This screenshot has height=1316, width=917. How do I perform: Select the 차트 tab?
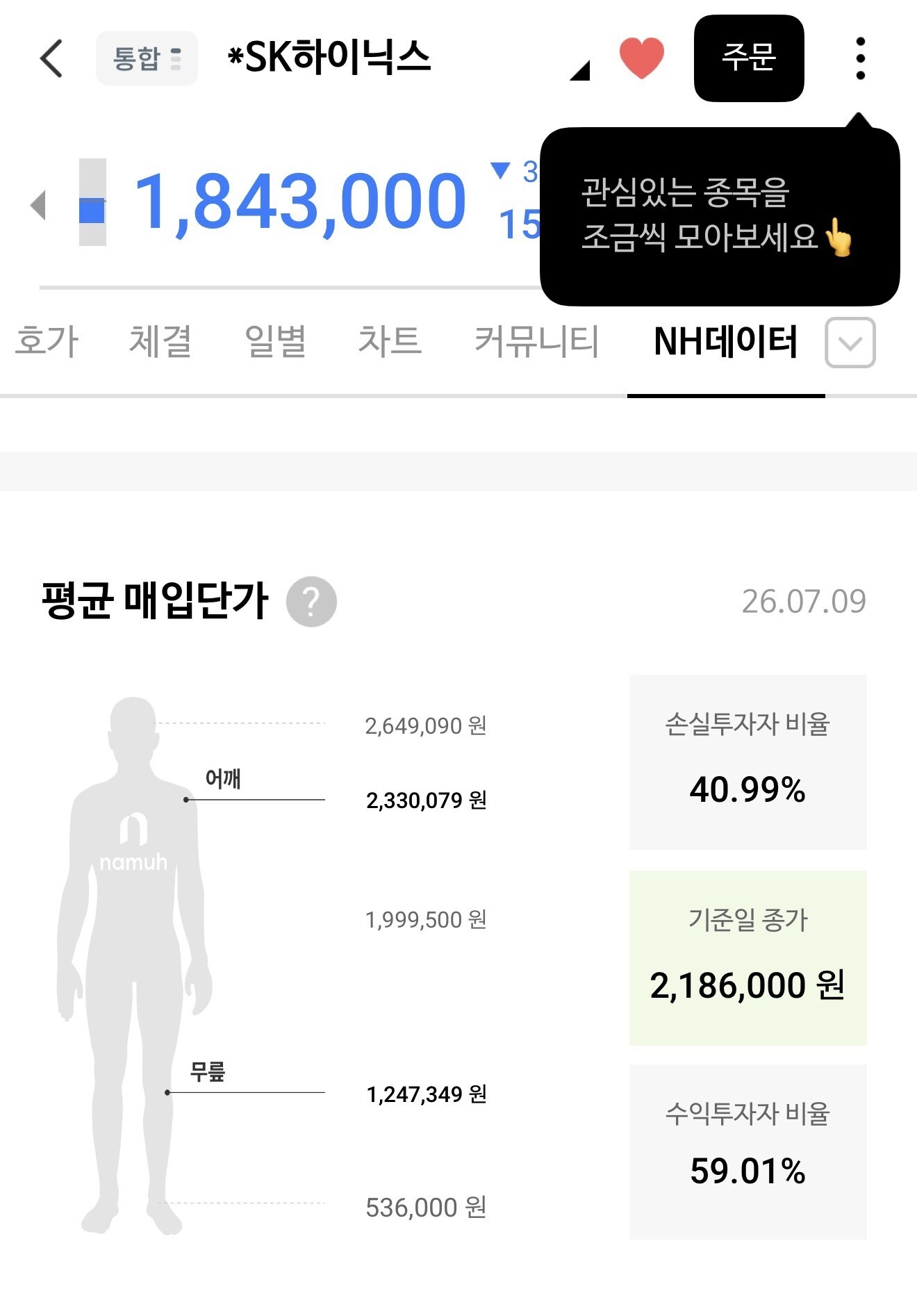pyautogui.click(x=390, y=341)
